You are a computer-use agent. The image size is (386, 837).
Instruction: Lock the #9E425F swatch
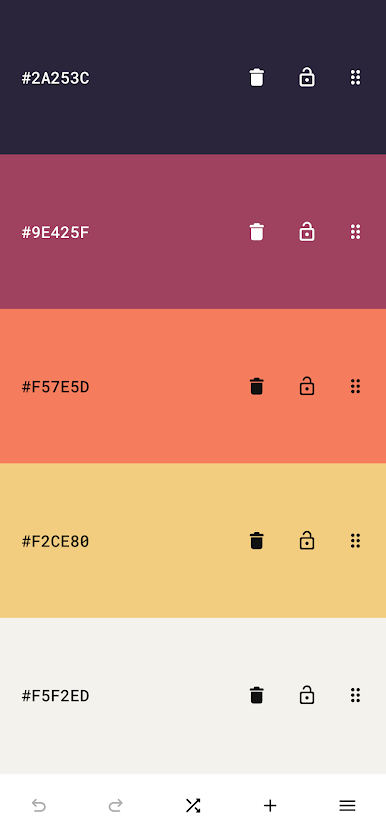click(306, 232)
